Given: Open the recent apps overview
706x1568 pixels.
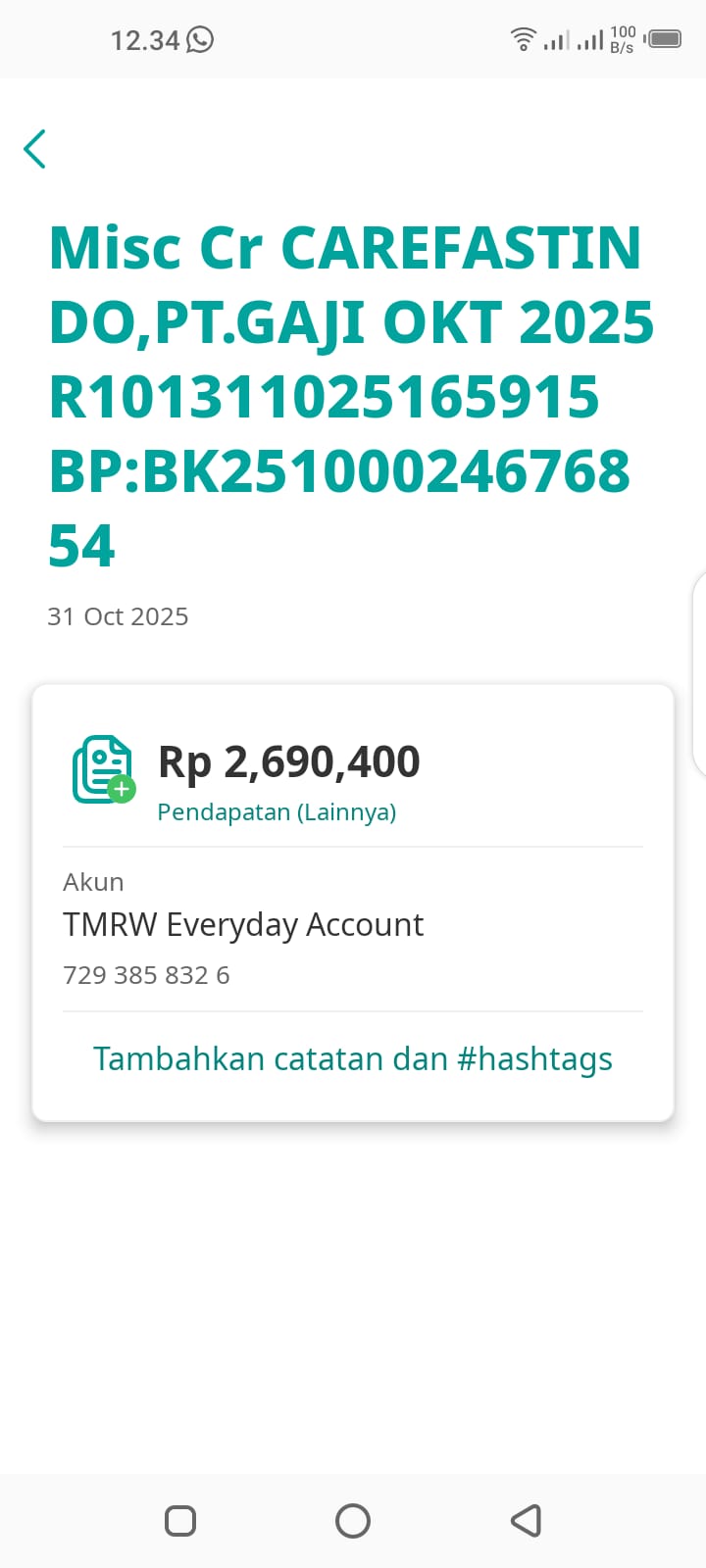Looking at the screenshot, I should click(x=180, y=1520).
